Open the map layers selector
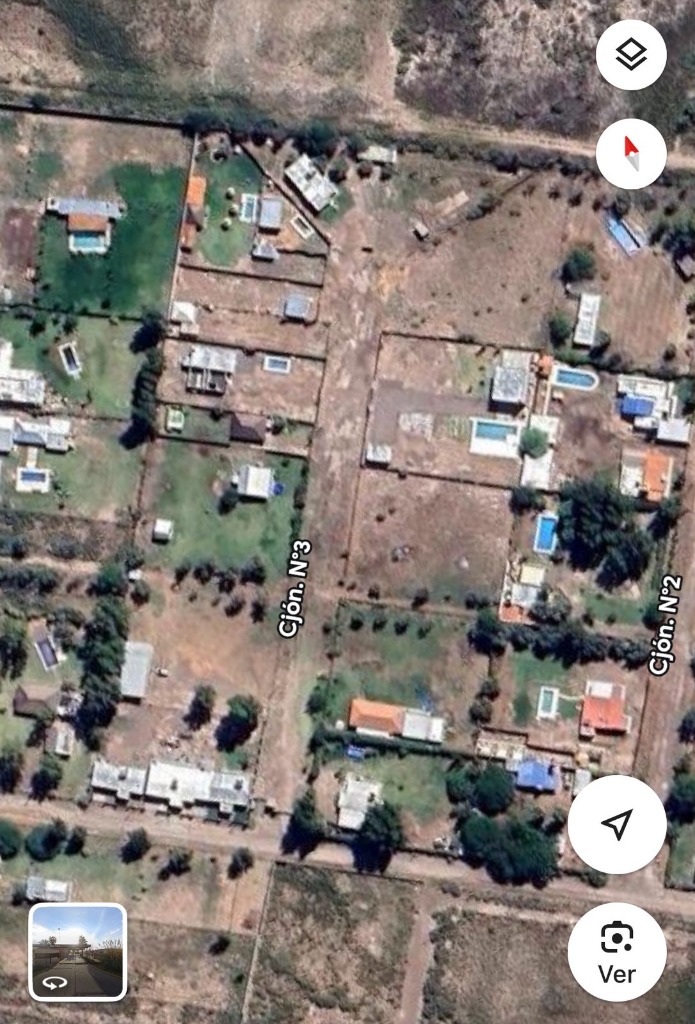695x1024 pixels. [631, 55]
